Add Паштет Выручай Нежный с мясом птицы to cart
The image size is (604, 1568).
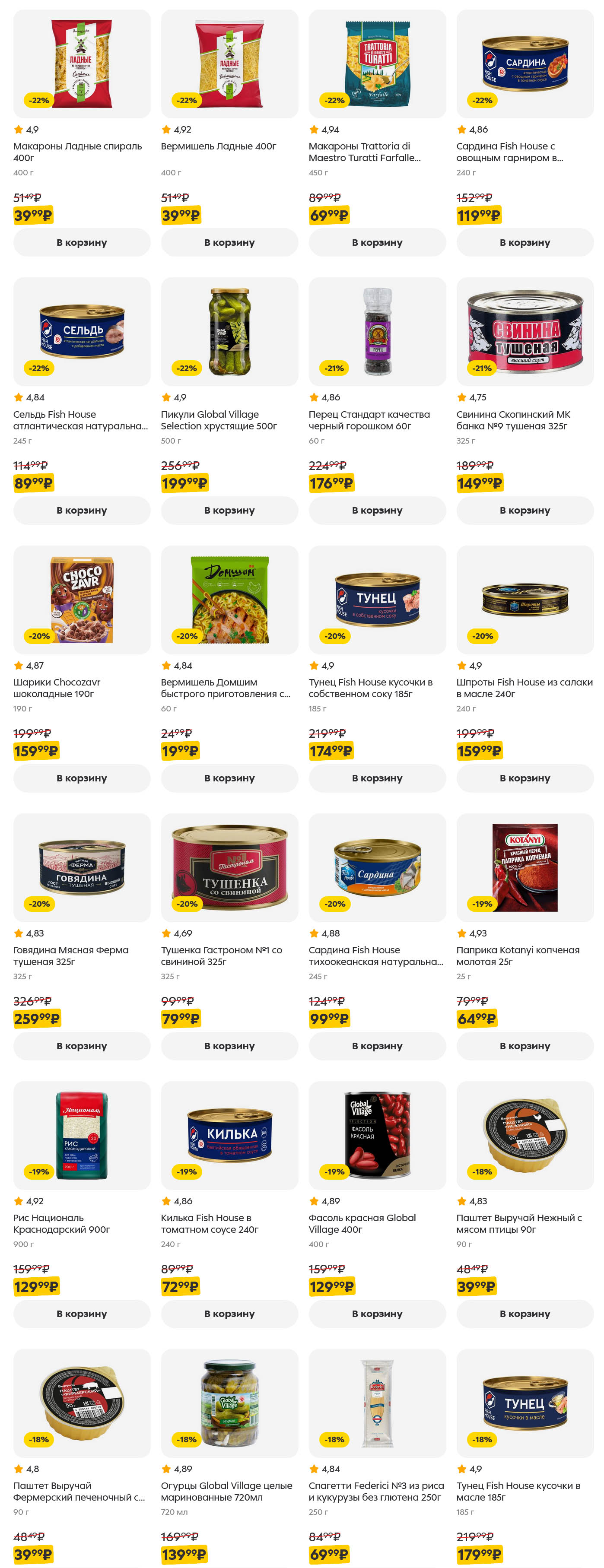coord(524,1314)
